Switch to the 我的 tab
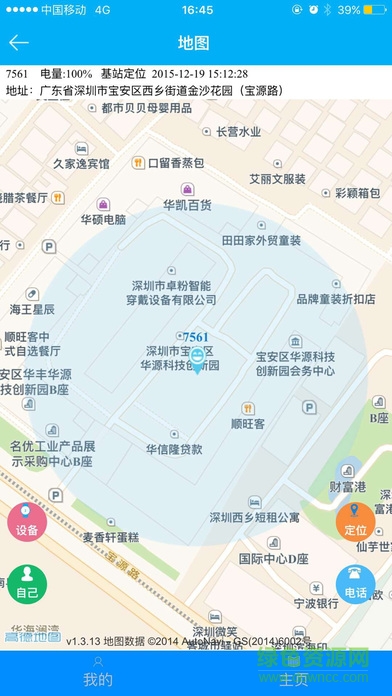Viewport: 392px width, 696px height. [x=98, y=673]
